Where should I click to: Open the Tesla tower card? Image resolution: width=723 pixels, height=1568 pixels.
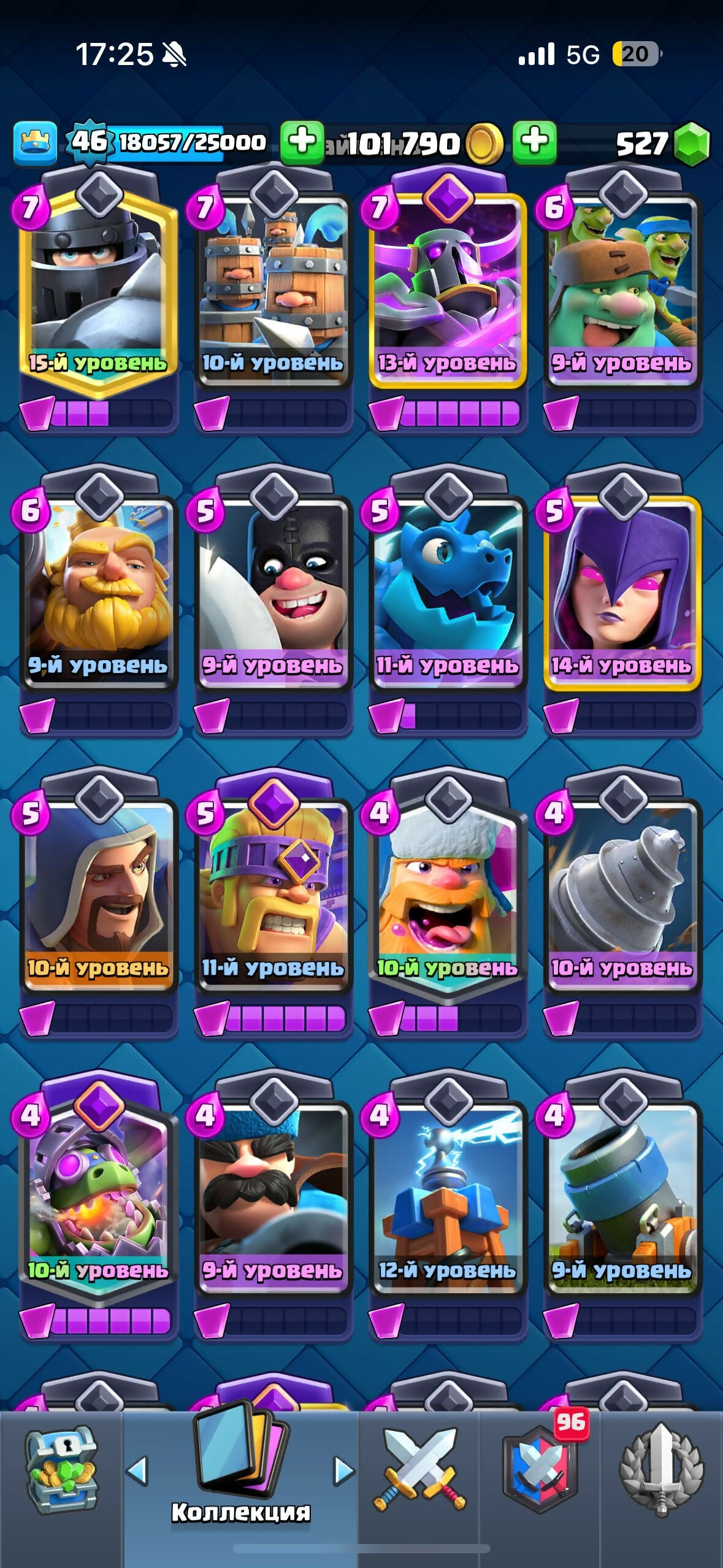click(x=448, y=1193)
